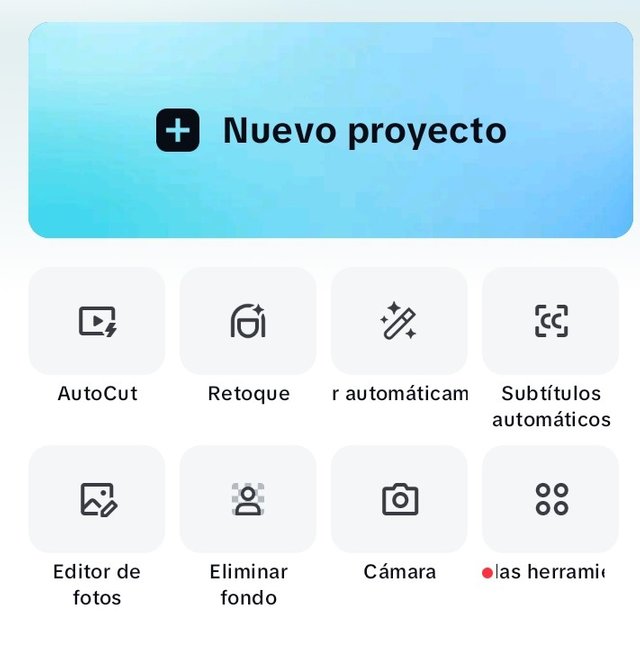This screenshot has height=660, width=640.
Task: Open the AutoCut tool
Action: (x=97, y=321)
